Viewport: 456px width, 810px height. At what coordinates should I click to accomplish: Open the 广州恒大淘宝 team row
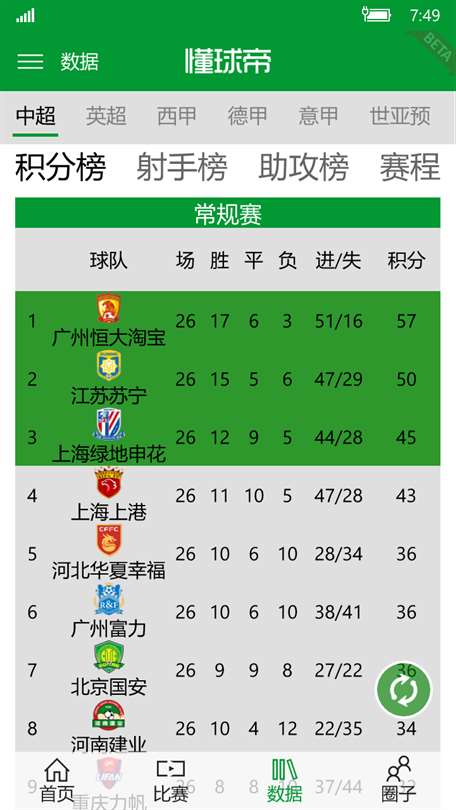[x=228, y=321]
